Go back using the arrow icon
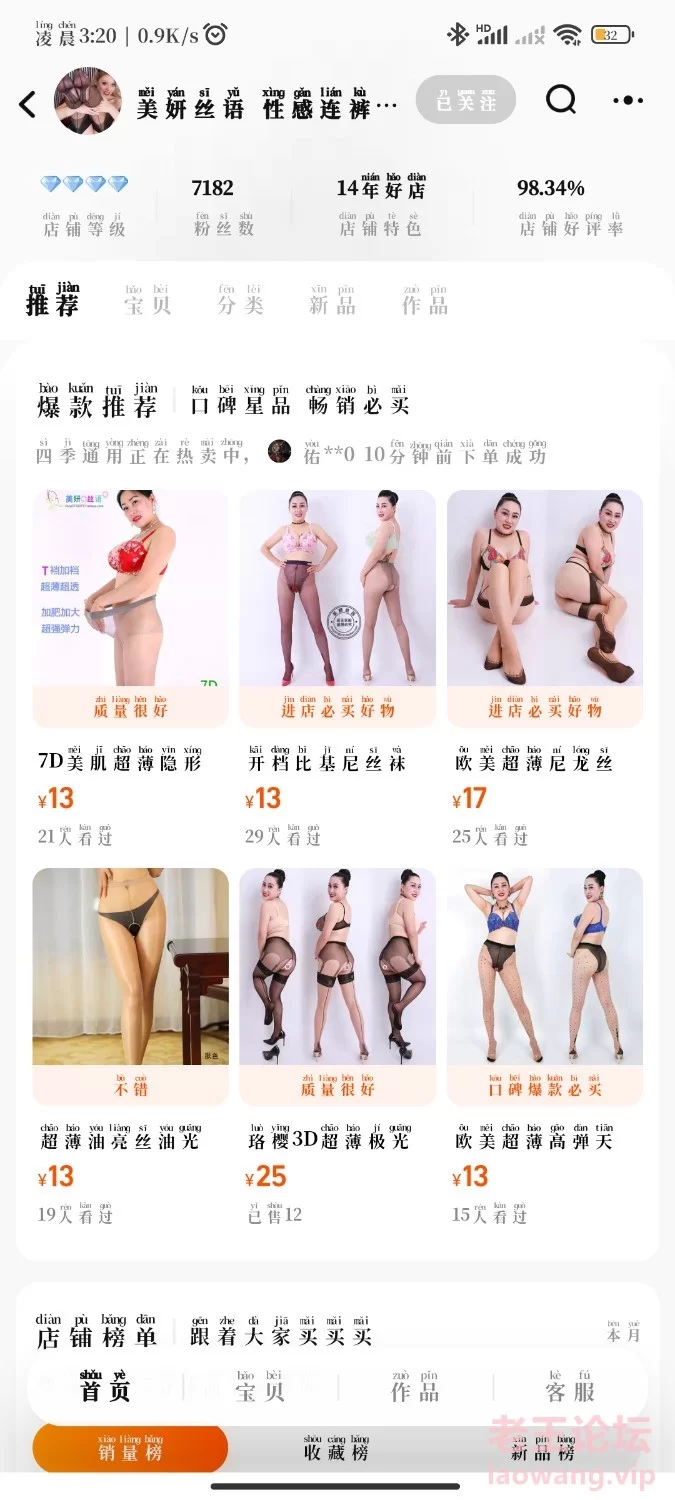675x1500 pixels. click(28, 103)
